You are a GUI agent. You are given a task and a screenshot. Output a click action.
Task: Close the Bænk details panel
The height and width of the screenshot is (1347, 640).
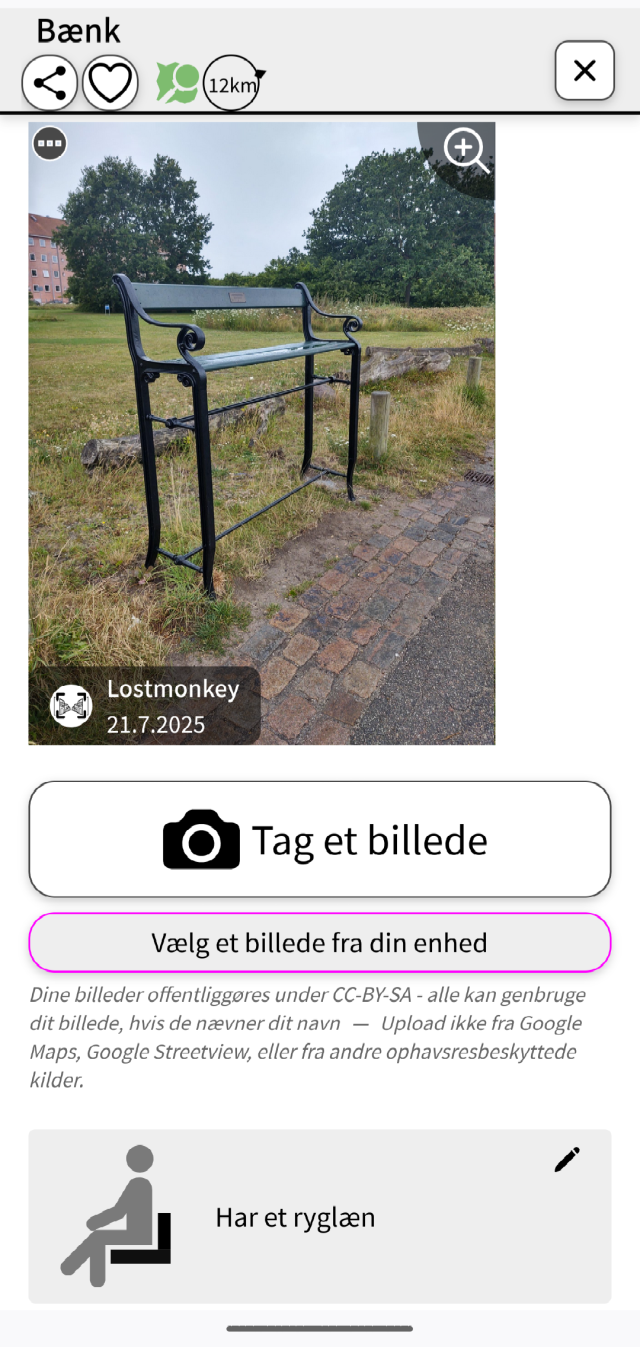(584, 71)
